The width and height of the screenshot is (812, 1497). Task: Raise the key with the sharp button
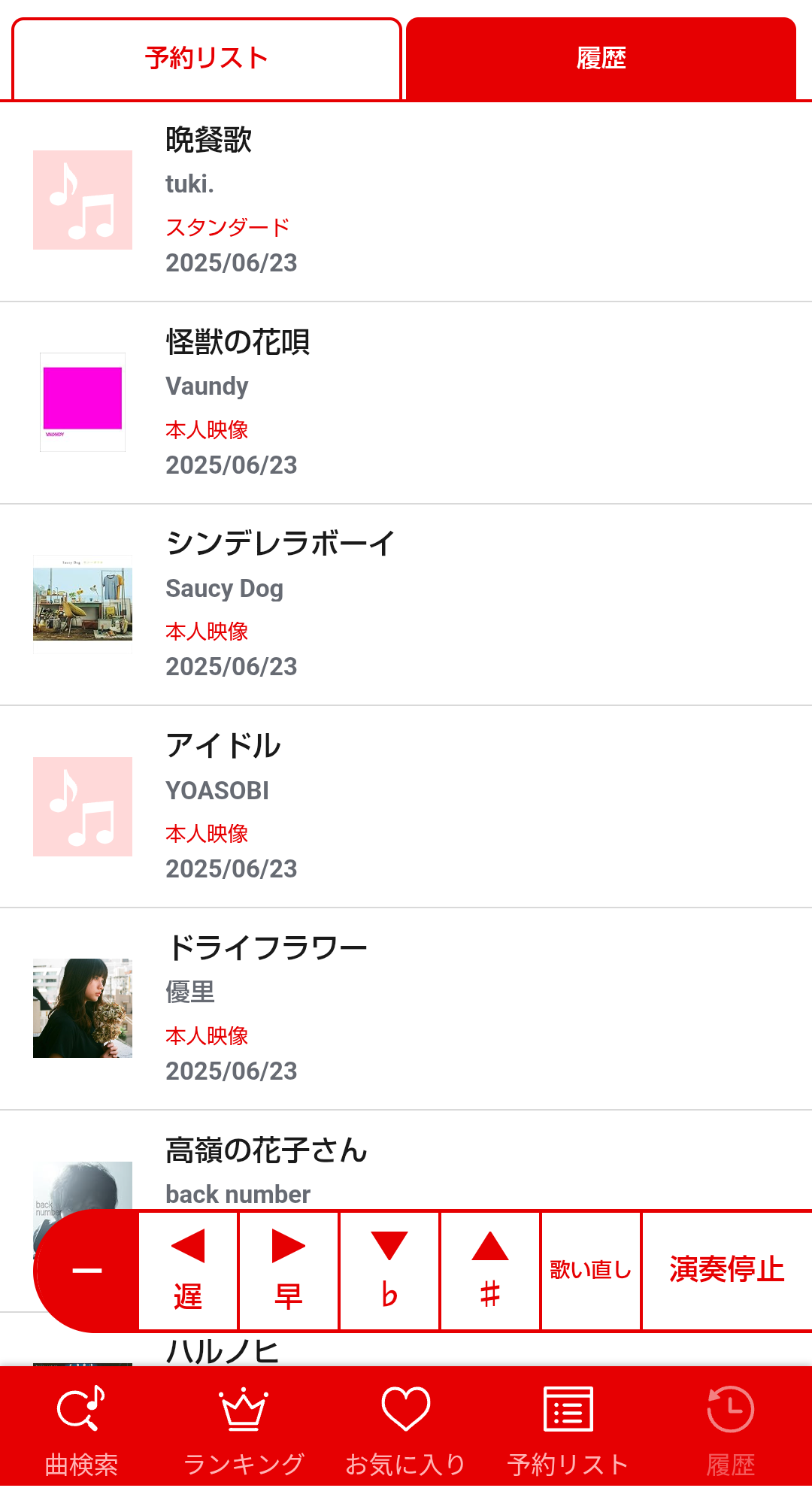490,1271
